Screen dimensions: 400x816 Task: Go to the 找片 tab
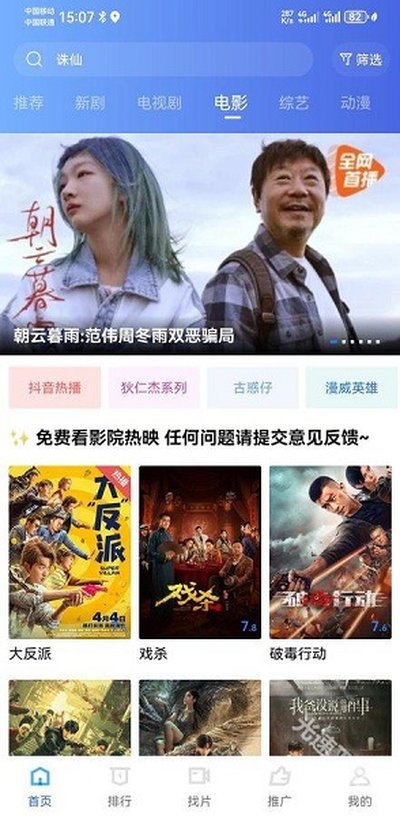coord(199,786)
